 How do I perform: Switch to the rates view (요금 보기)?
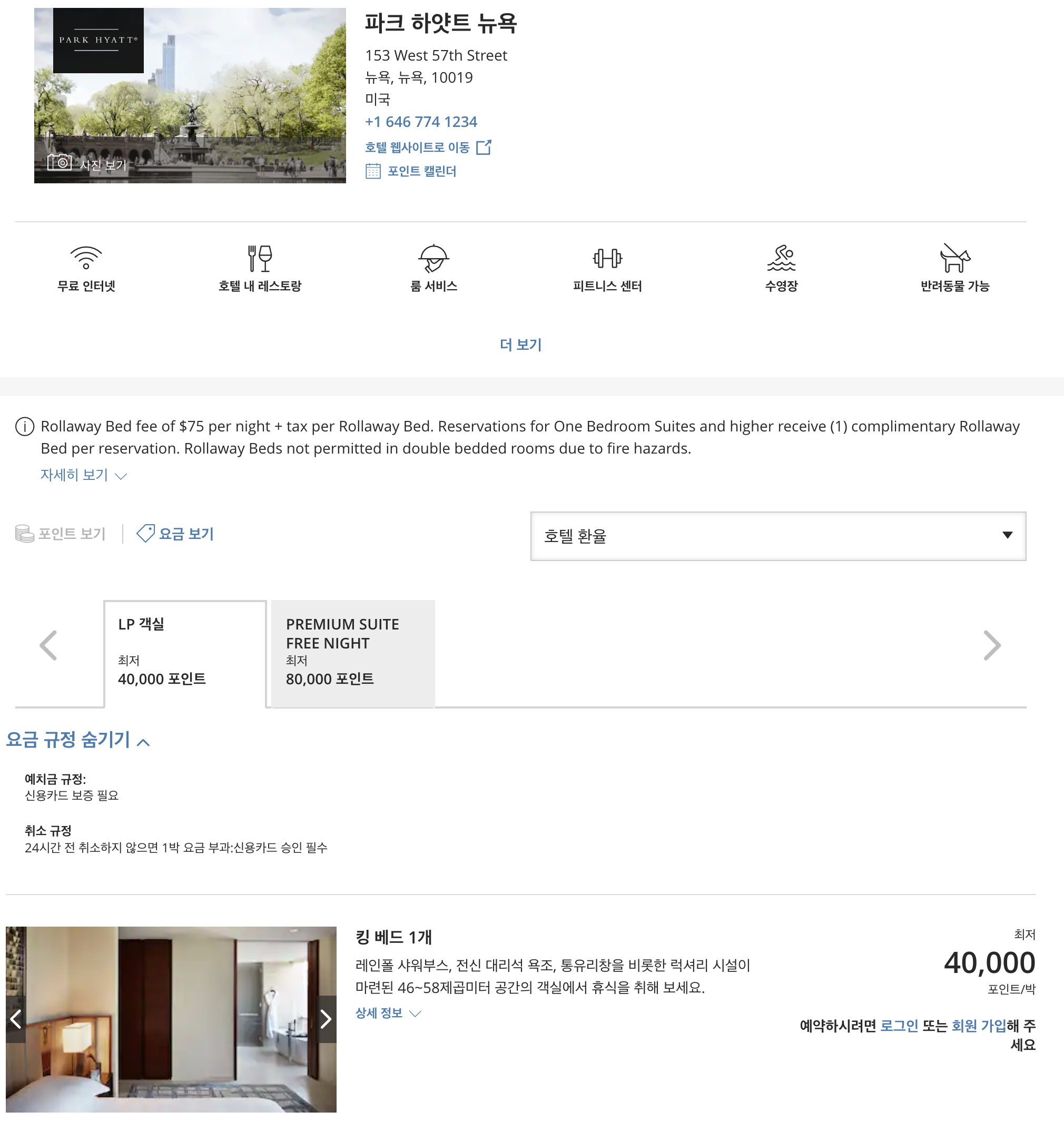click(x=175, y=533)
